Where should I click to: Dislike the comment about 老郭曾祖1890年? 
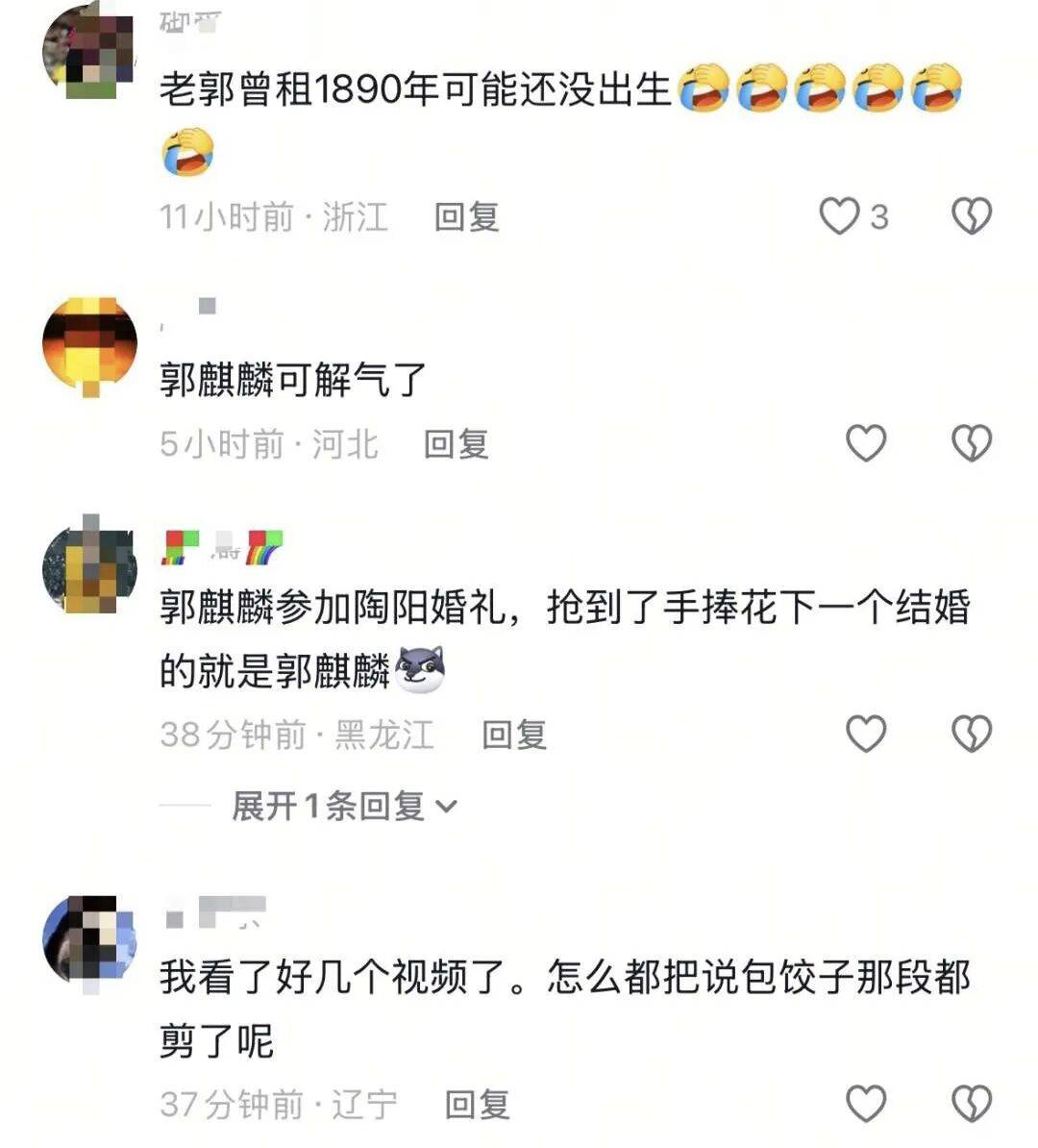(971, 216)
